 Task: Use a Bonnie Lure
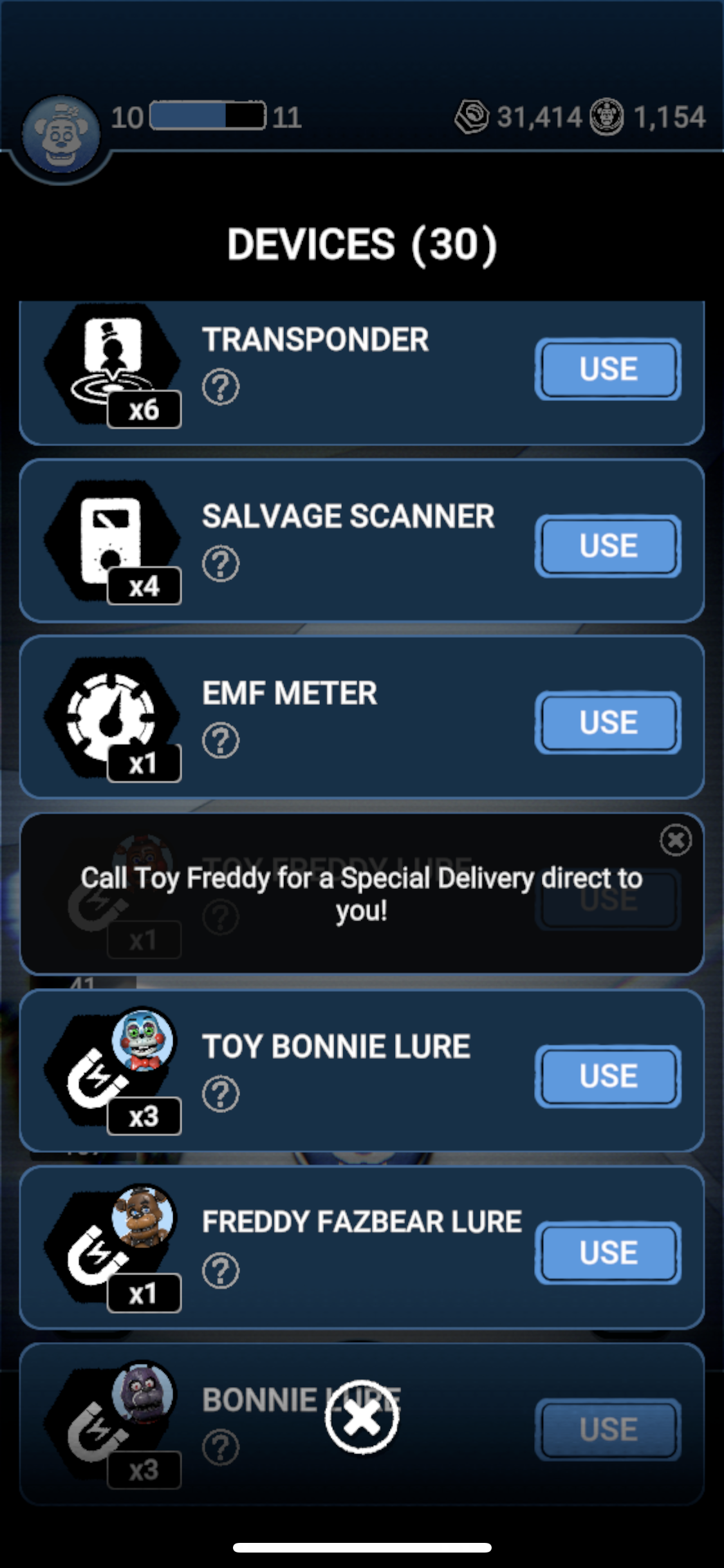click(x=608, y=1430)
